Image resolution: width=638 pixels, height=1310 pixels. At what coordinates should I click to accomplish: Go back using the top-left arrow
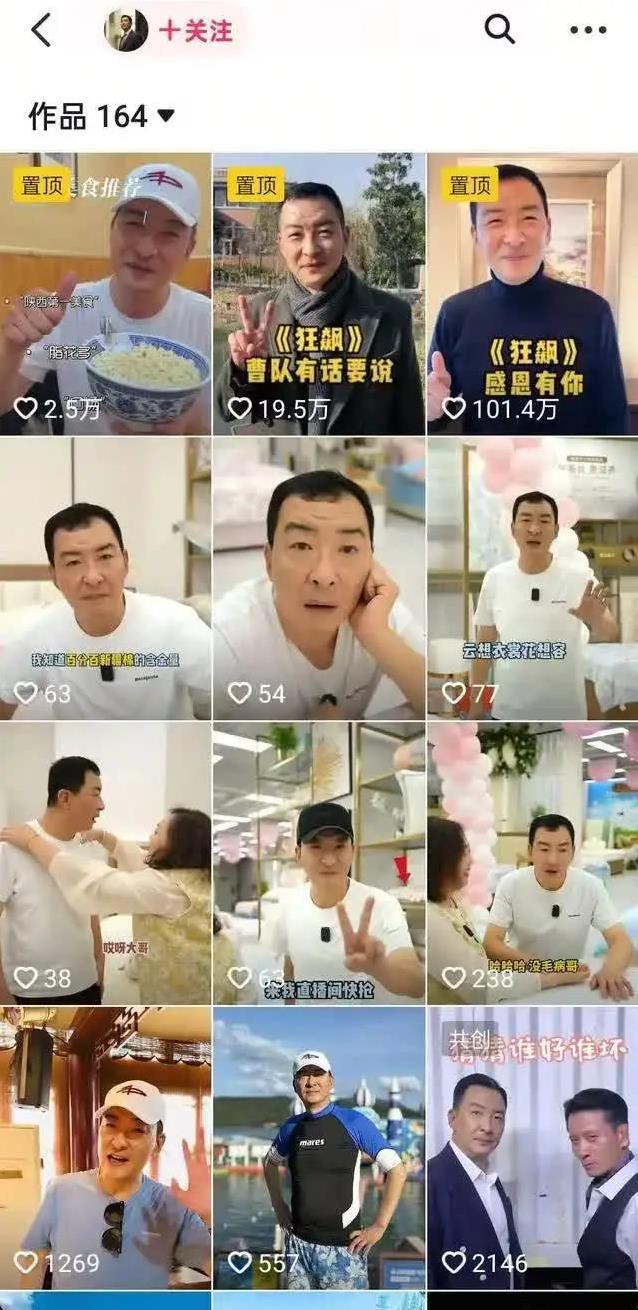(x=41, y=30)
